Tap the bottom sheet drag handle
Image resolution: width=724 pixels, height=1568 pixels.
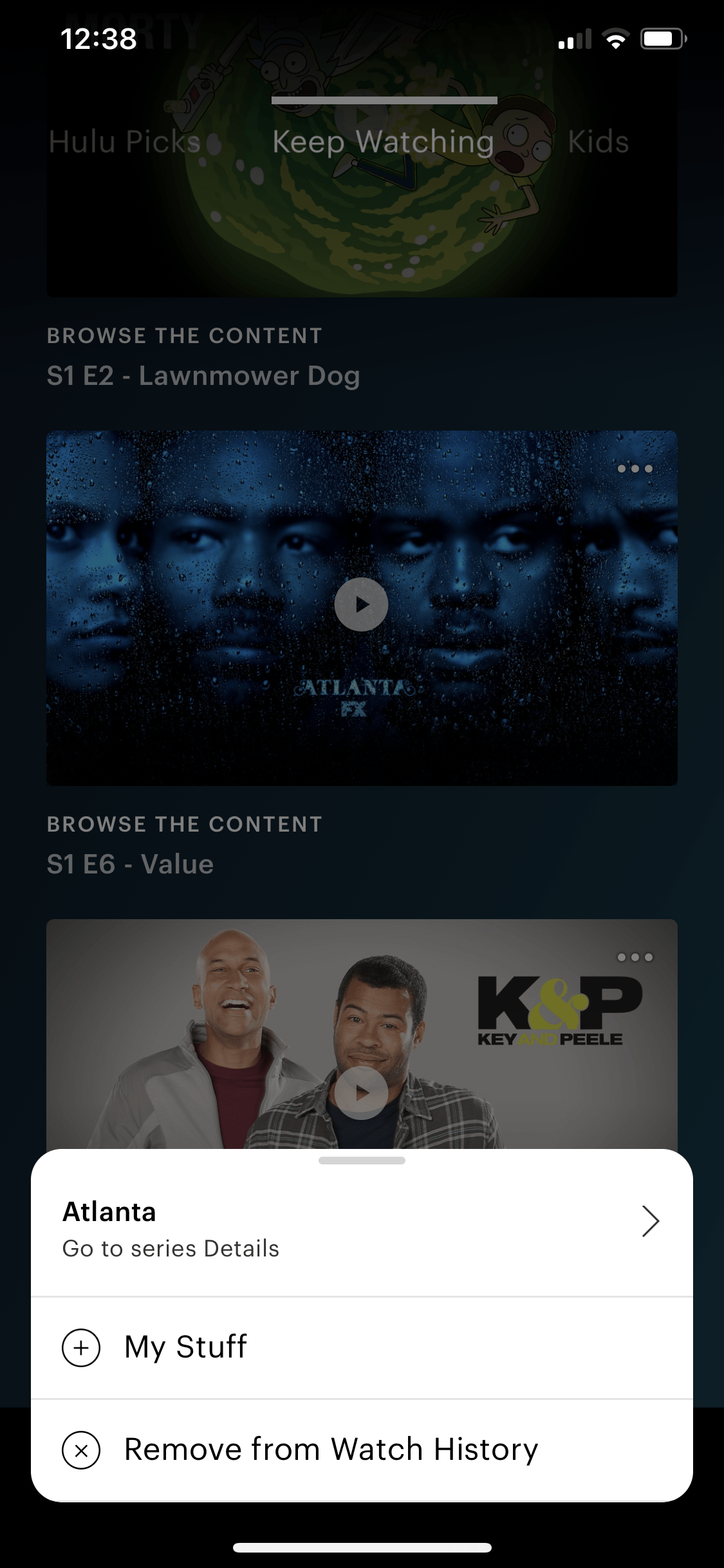[x=362, y=1161]
